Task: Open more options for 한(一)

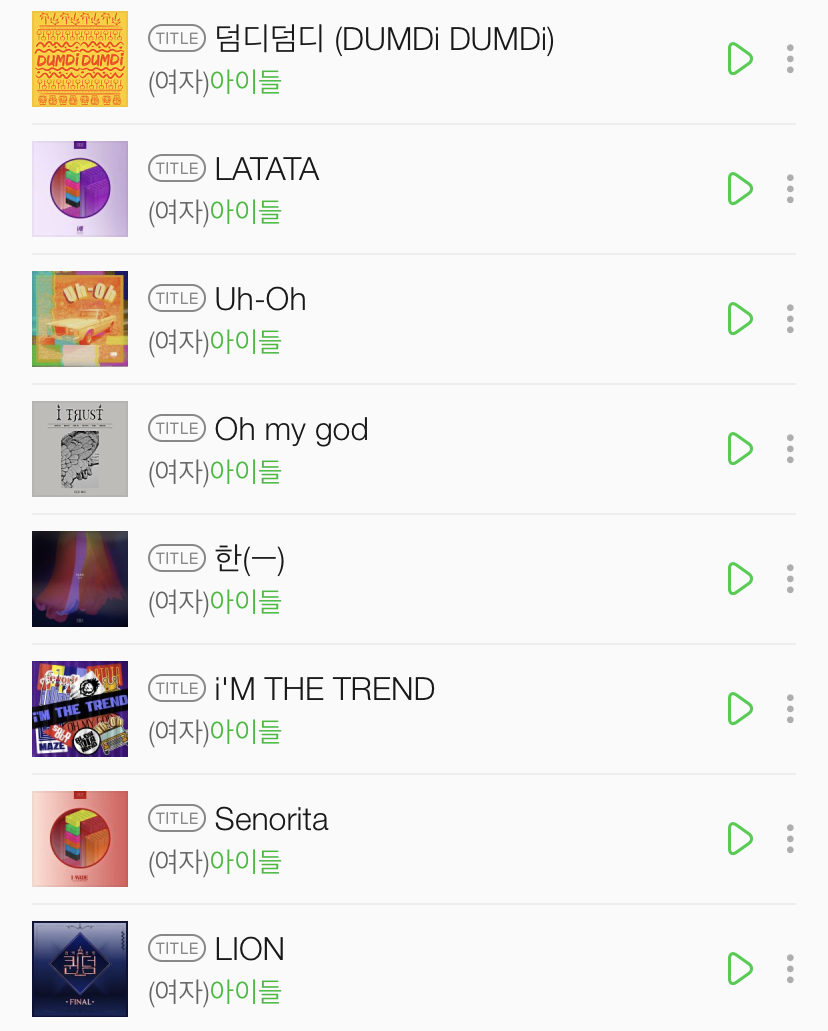Action: click(790, 579)
